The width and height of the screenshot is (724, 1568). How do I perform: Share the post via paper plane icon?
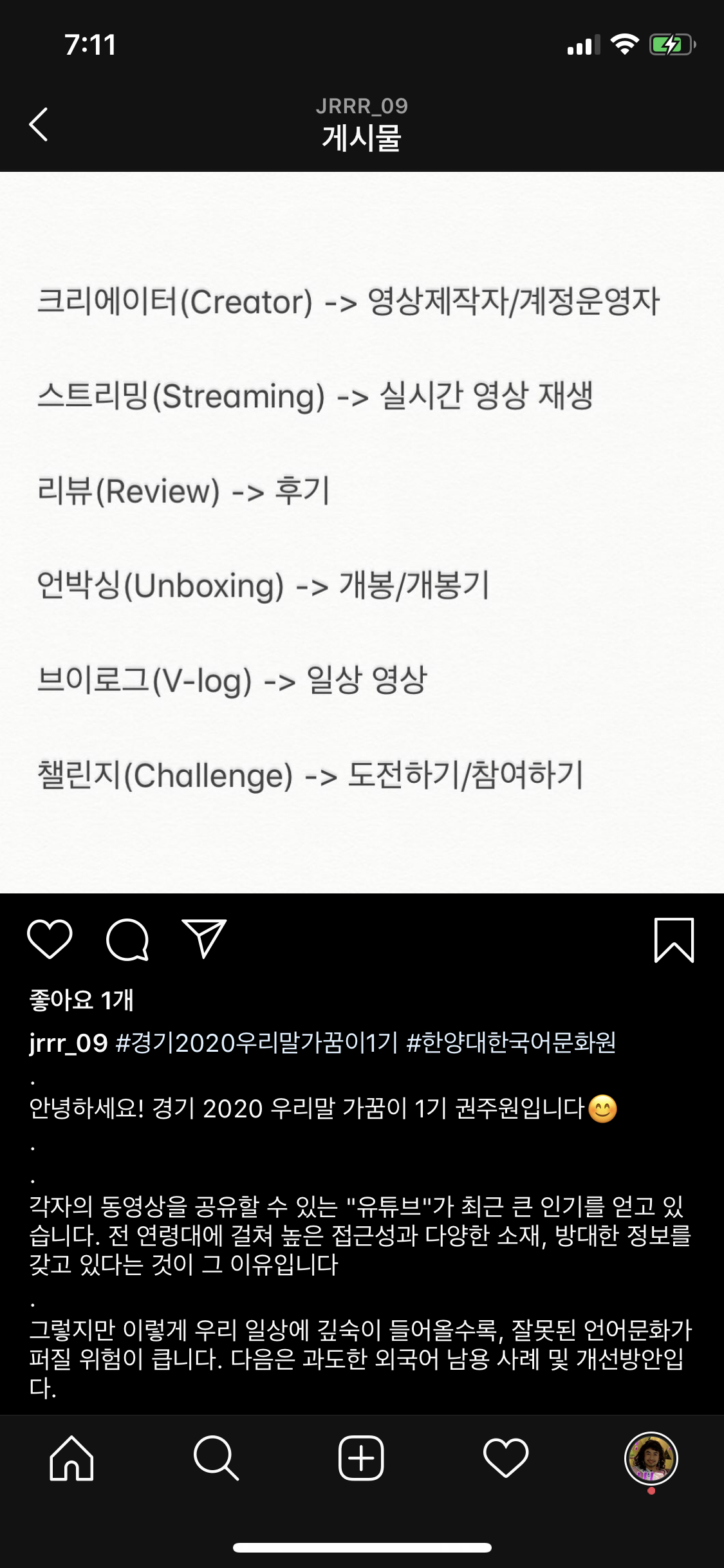(x=204, y=938)
